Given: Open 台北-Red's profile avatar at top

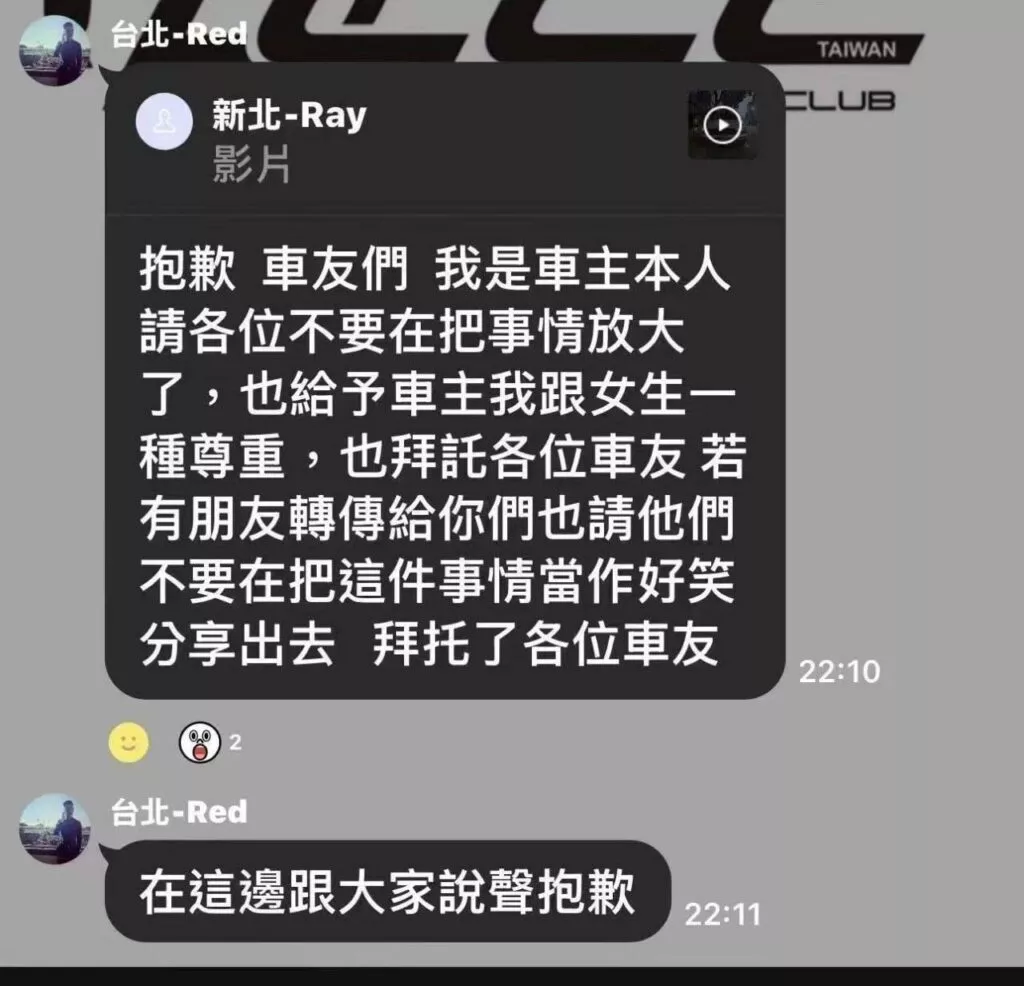Looking at the screenshot, I should coord(55,51).
